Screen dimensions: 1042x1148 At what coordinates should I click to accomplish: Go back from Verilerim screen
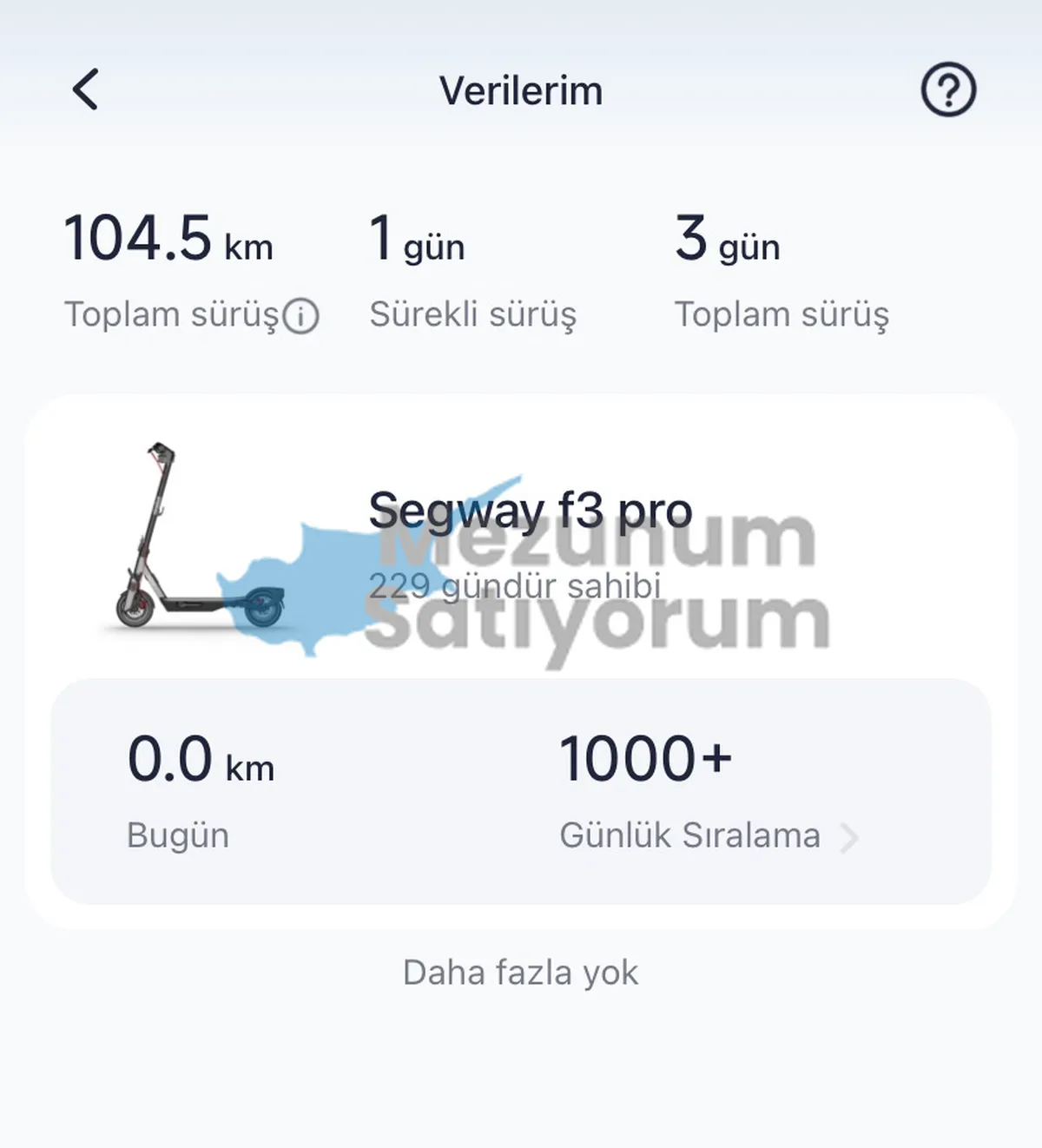coord(85,89)
